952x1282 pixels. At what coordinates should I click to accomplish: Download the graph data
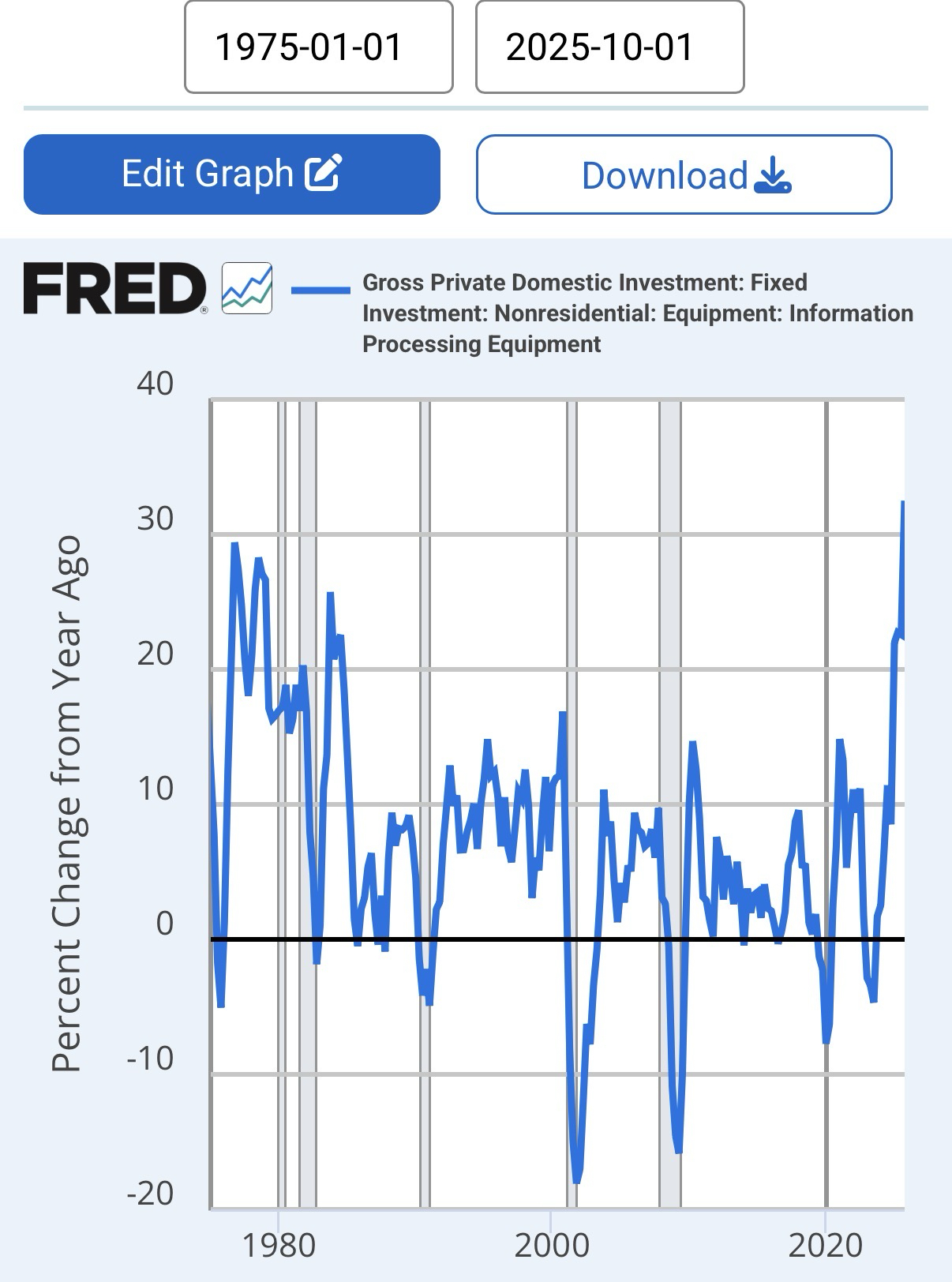[684, 174]
